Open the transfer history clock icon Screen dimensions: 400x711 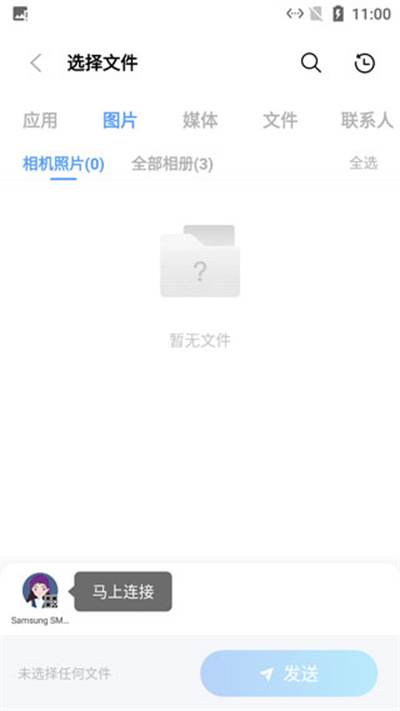click(365, 63)
